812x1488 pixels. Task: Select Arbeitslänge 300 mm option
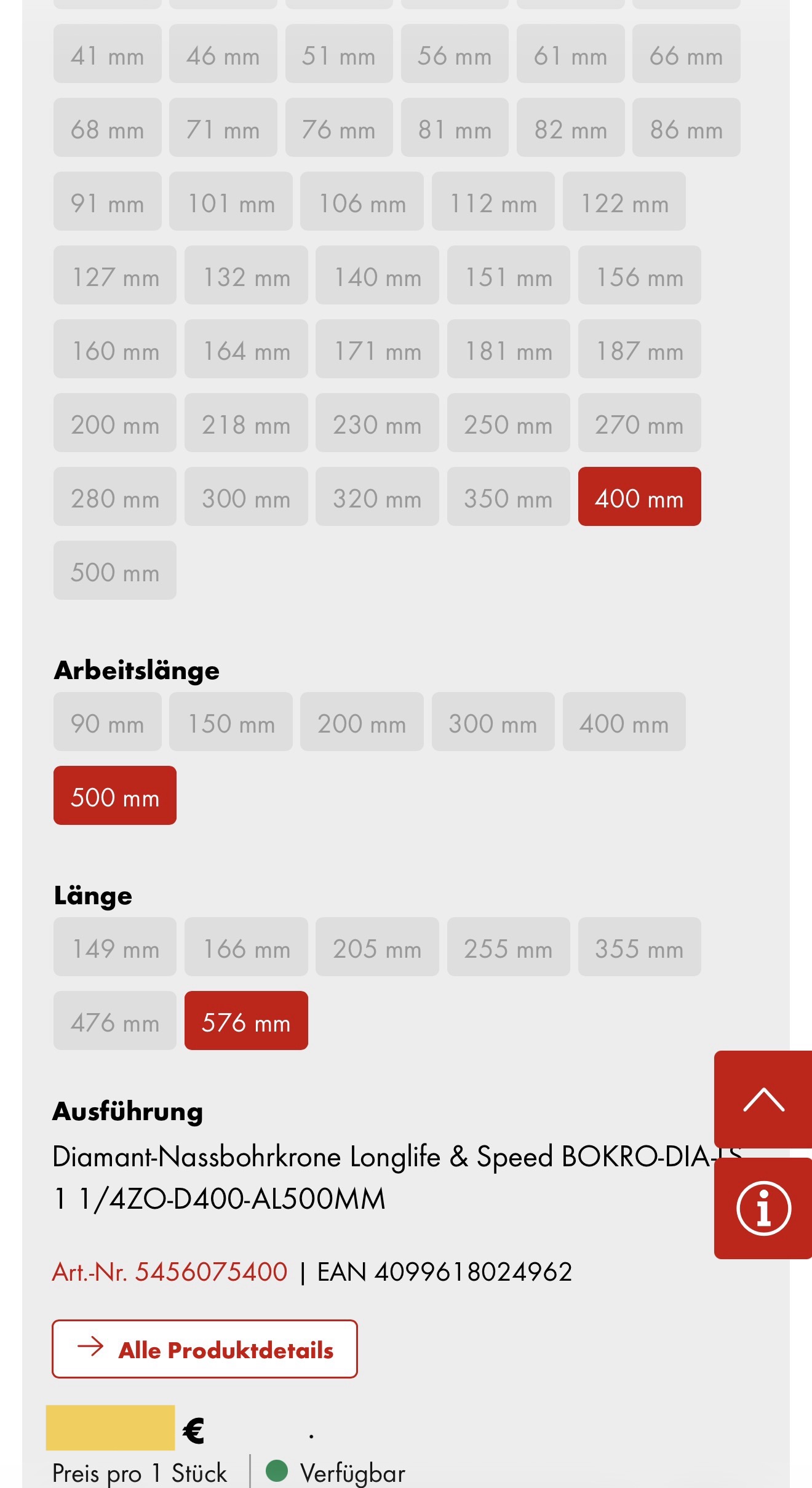tap(493, 722)
